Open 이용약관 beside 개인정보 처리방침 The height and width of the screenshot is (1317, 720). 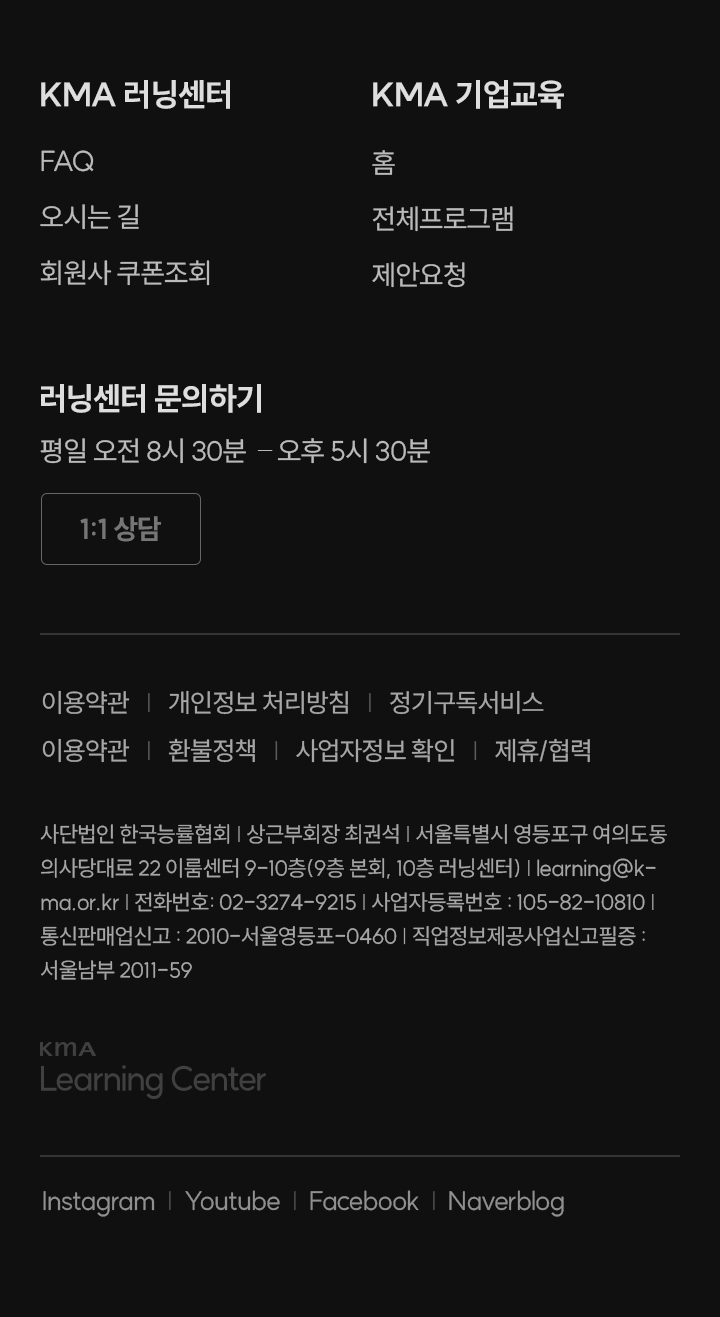pos(85,703)
